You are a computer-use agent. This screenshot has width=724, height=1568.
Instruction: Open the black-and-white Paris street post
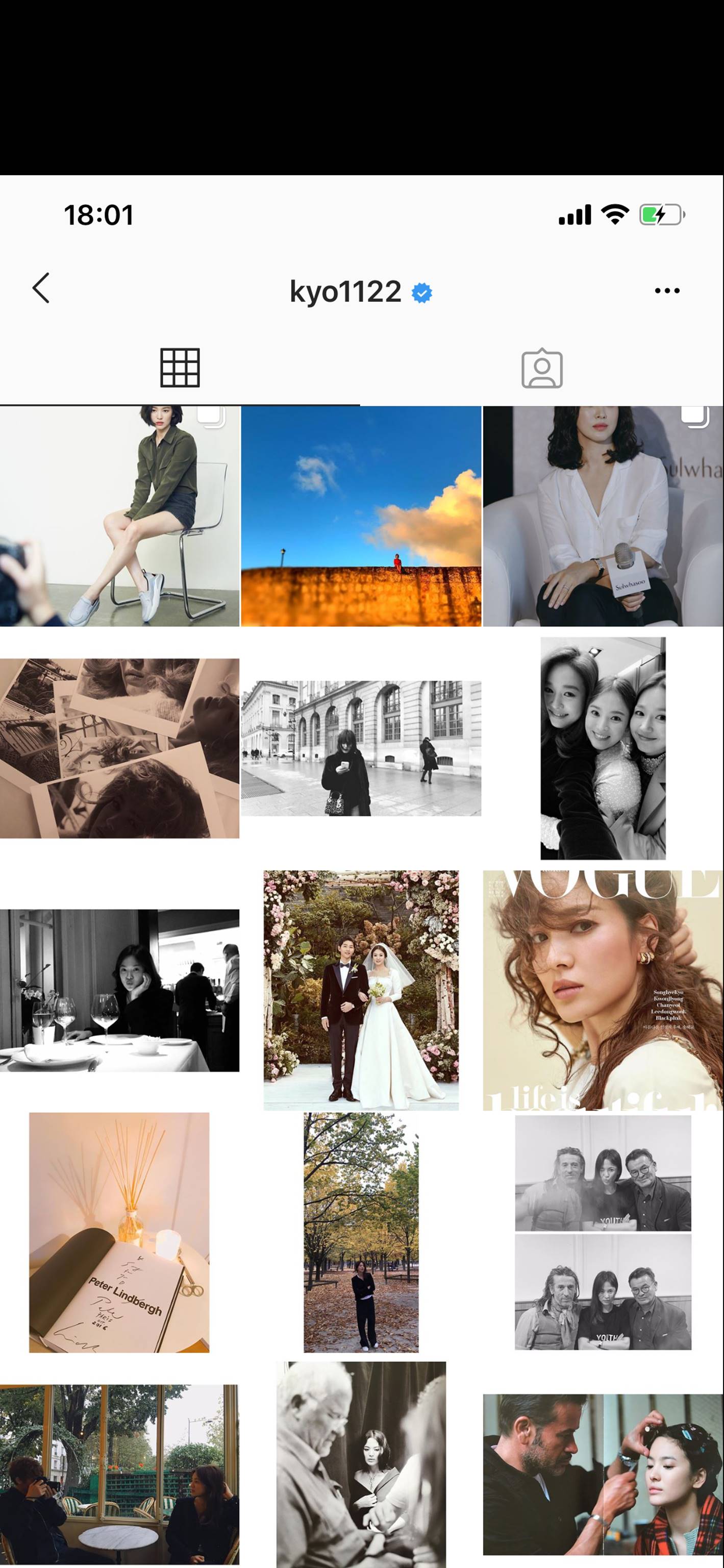pyautogui.click(x=361, y=747)
